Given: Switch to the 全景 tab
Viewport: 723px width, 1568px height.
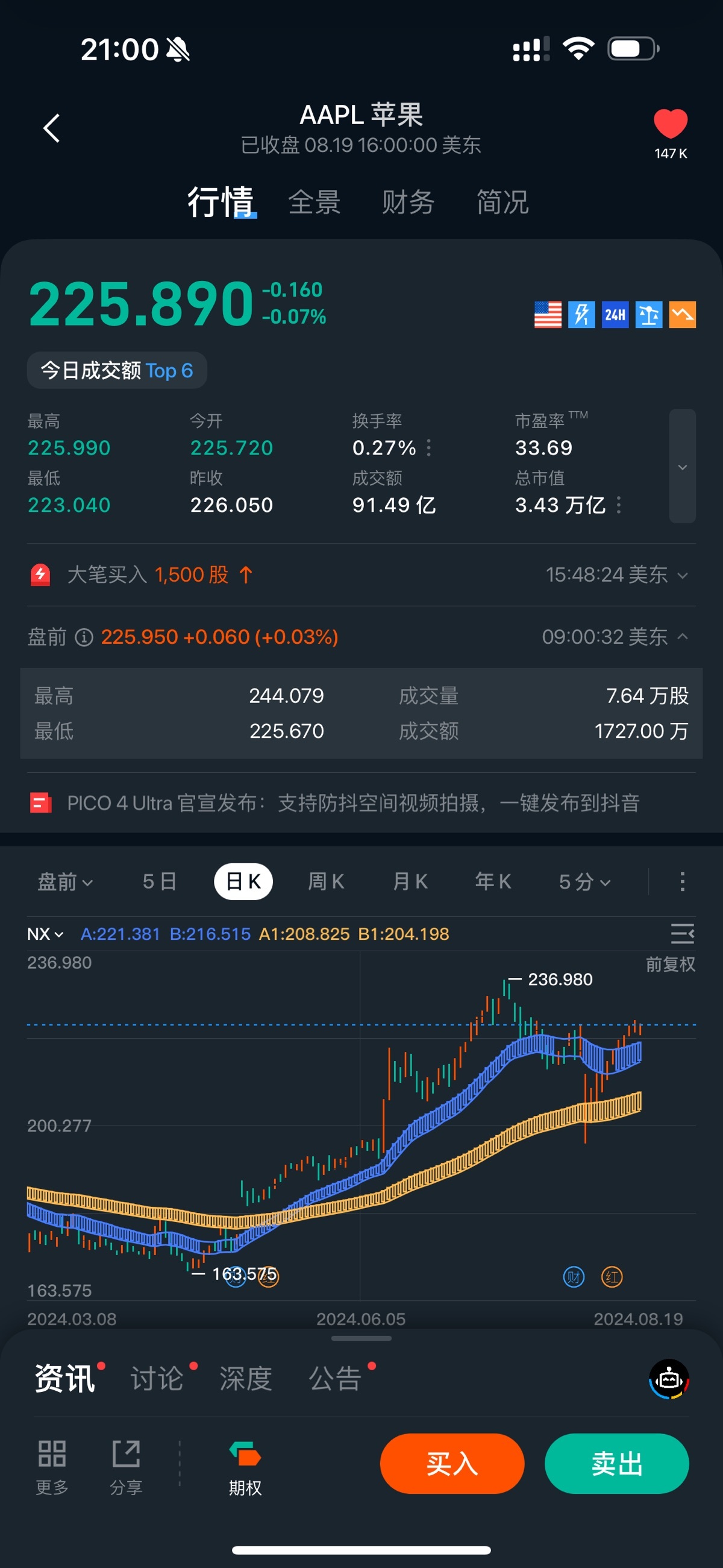Looking at the screenshot, I should [314, 202].
